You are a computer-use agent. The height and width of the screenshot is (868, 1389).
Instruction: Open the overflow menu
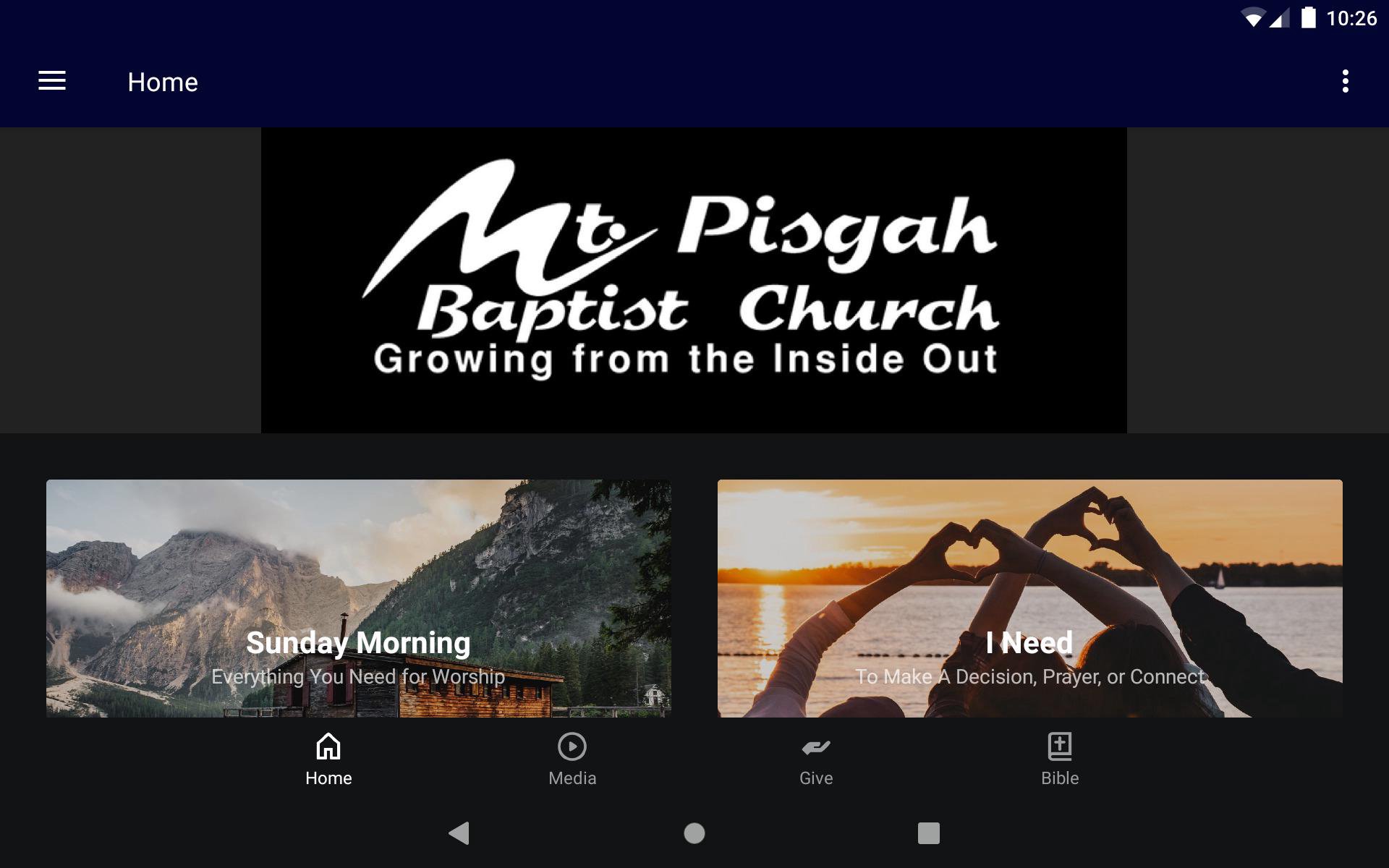[x=1345, y=81]
